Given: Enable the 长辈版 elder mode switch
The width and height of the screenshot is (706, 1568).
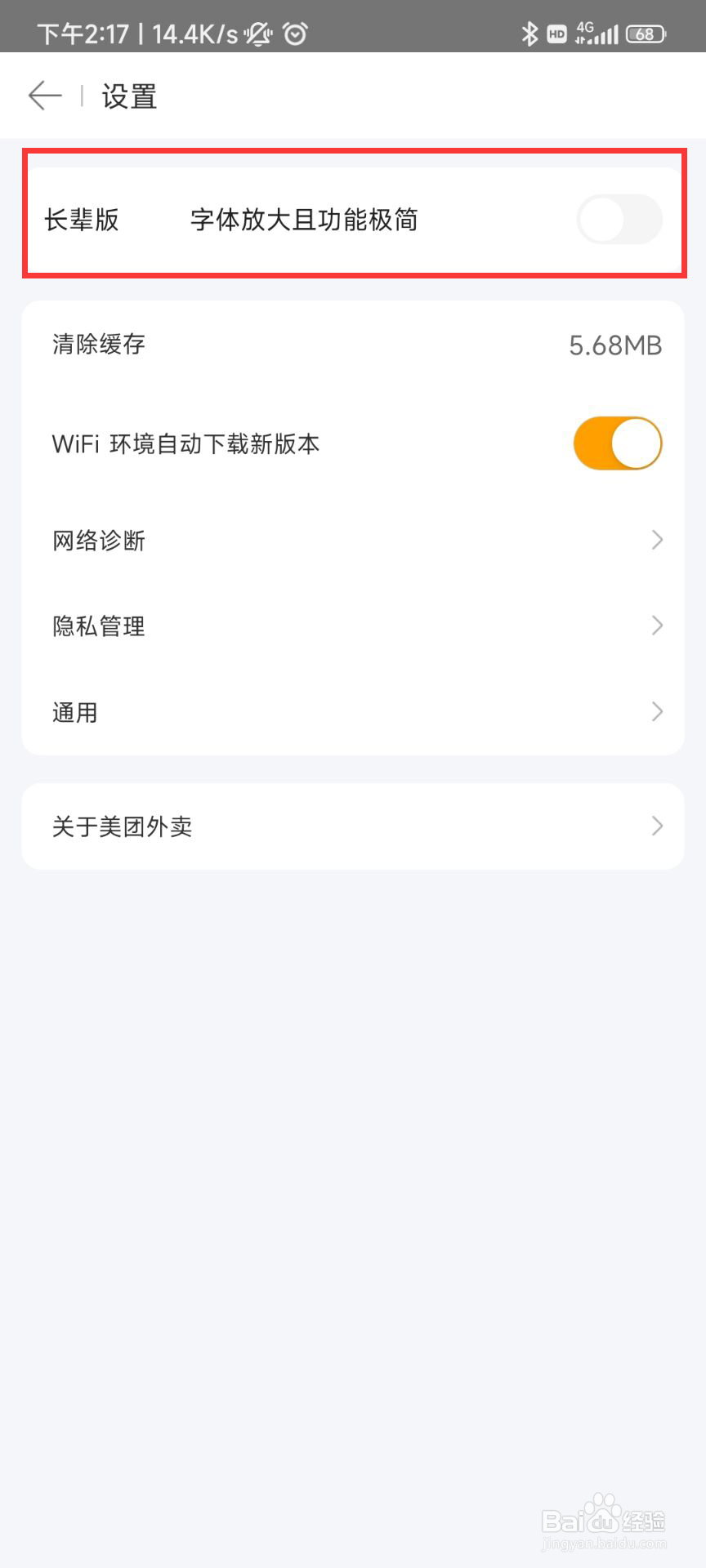Looking at the screenshot, I should point(619,220).
